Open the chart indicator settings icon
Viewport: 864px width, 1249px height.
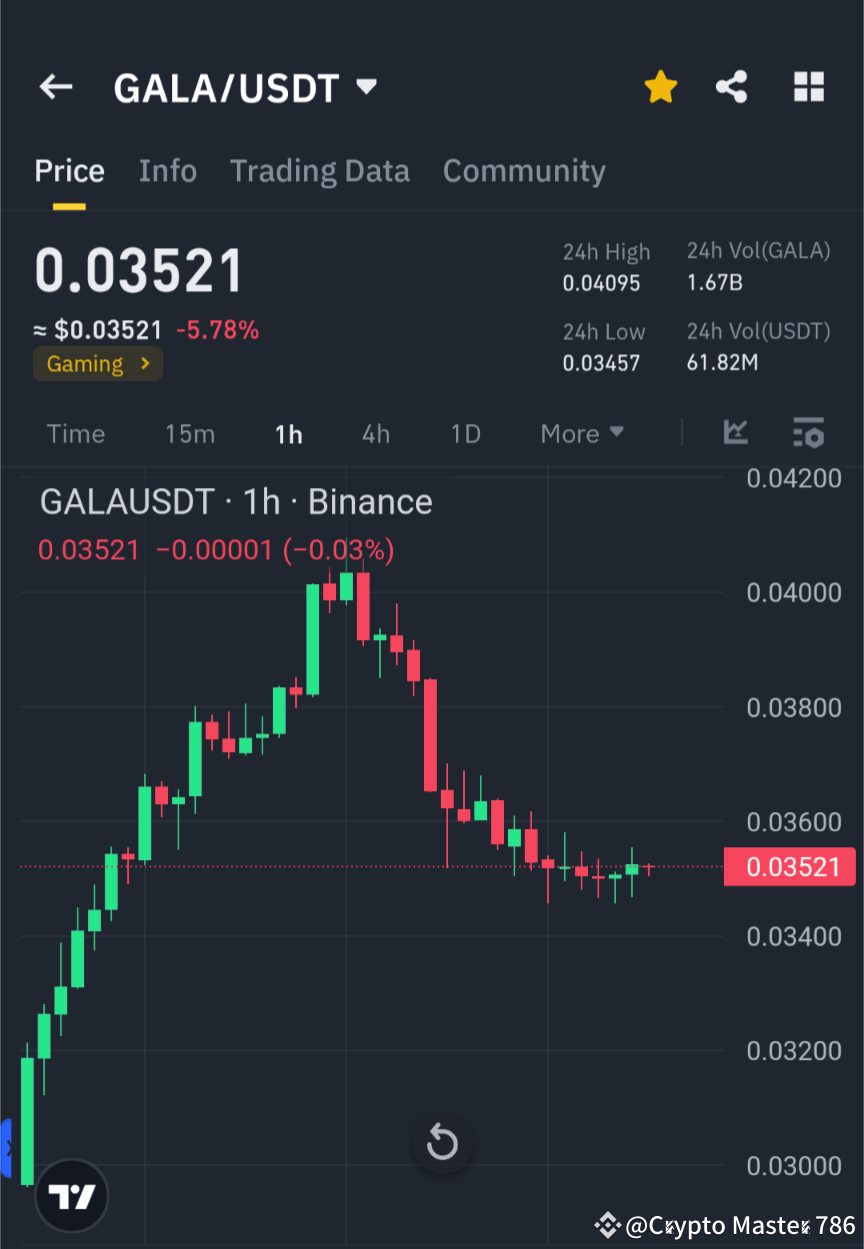pos(808,433)
